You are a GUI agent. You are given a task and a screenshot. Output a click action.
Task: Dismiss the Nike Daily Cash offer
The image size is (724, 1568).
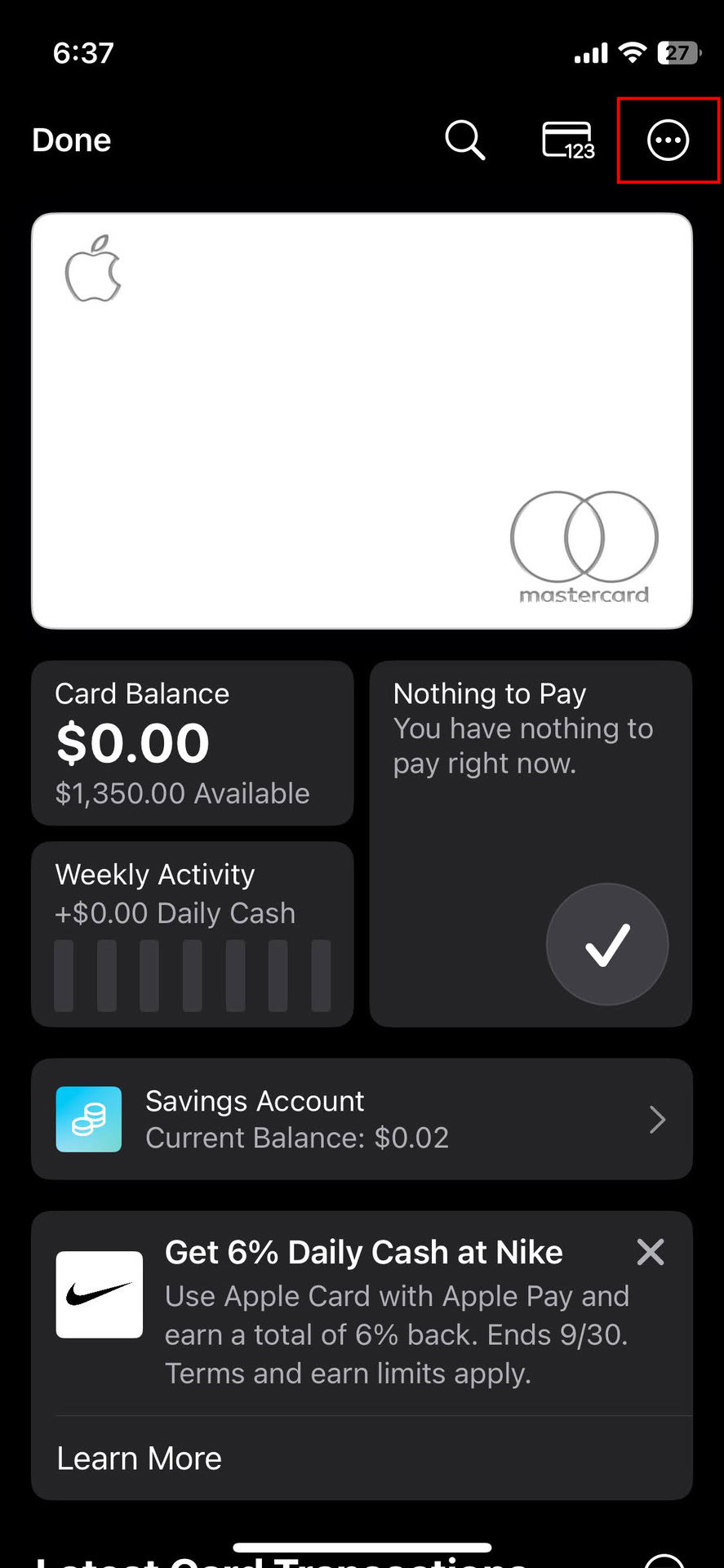coord(651,1252)
